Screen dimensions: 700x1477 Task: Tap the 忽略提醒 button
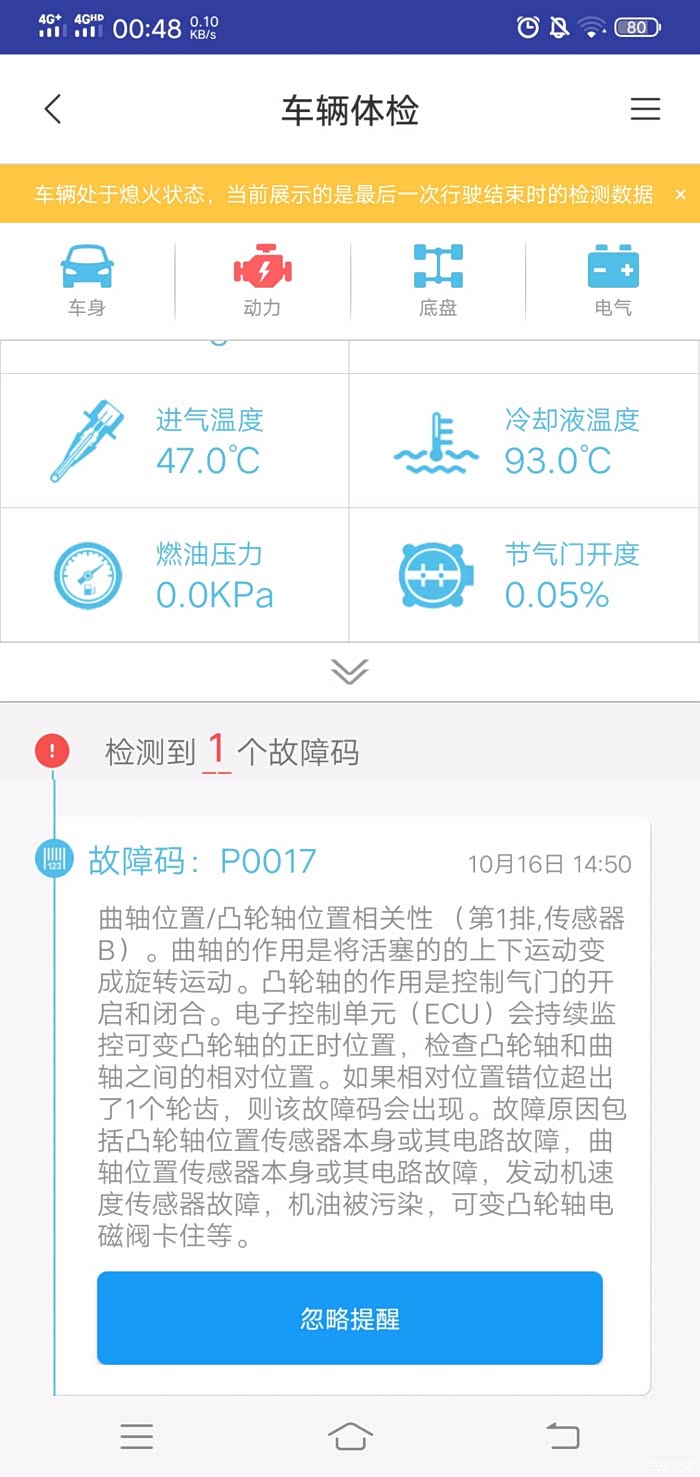tap(350, 1318)
